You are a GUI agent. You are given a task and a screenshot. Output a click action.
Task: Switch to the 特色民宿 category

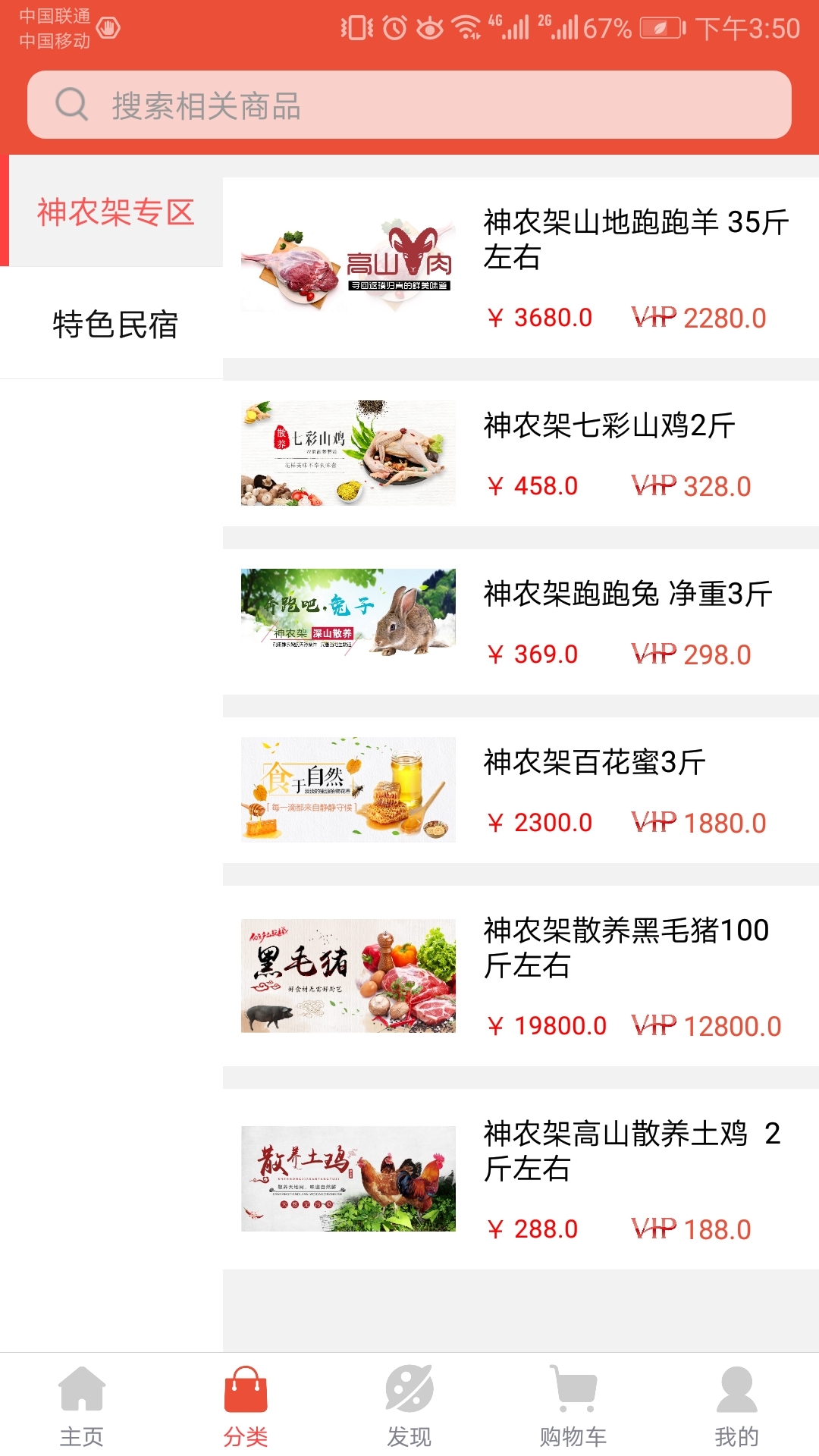(x=115, y=325)
